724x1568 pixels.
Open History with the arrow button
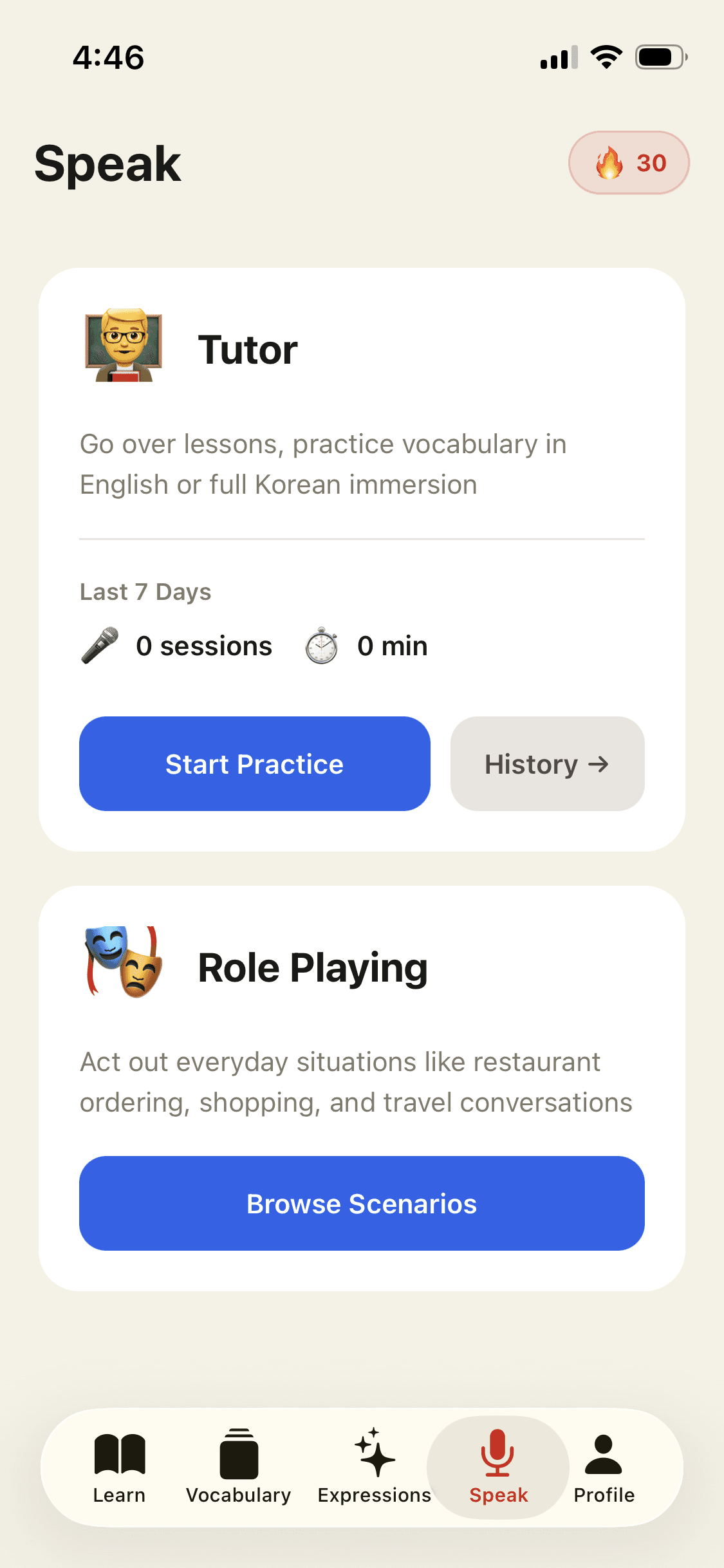(546, 763)
